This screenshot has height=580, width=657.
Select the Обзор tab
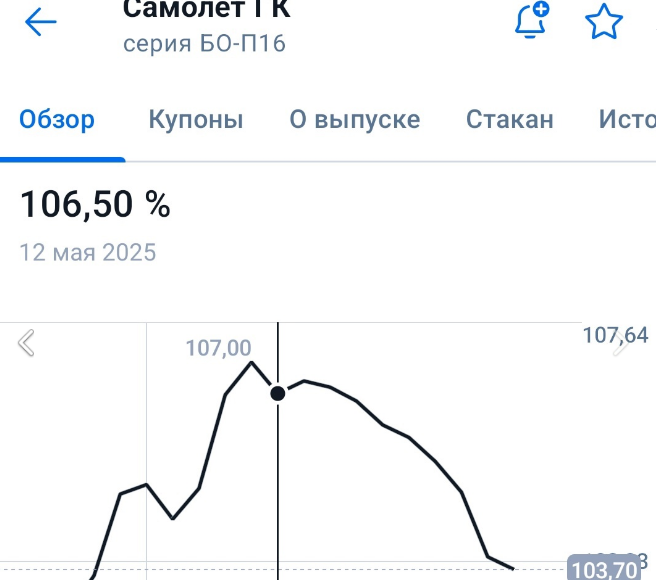(58, 120)
